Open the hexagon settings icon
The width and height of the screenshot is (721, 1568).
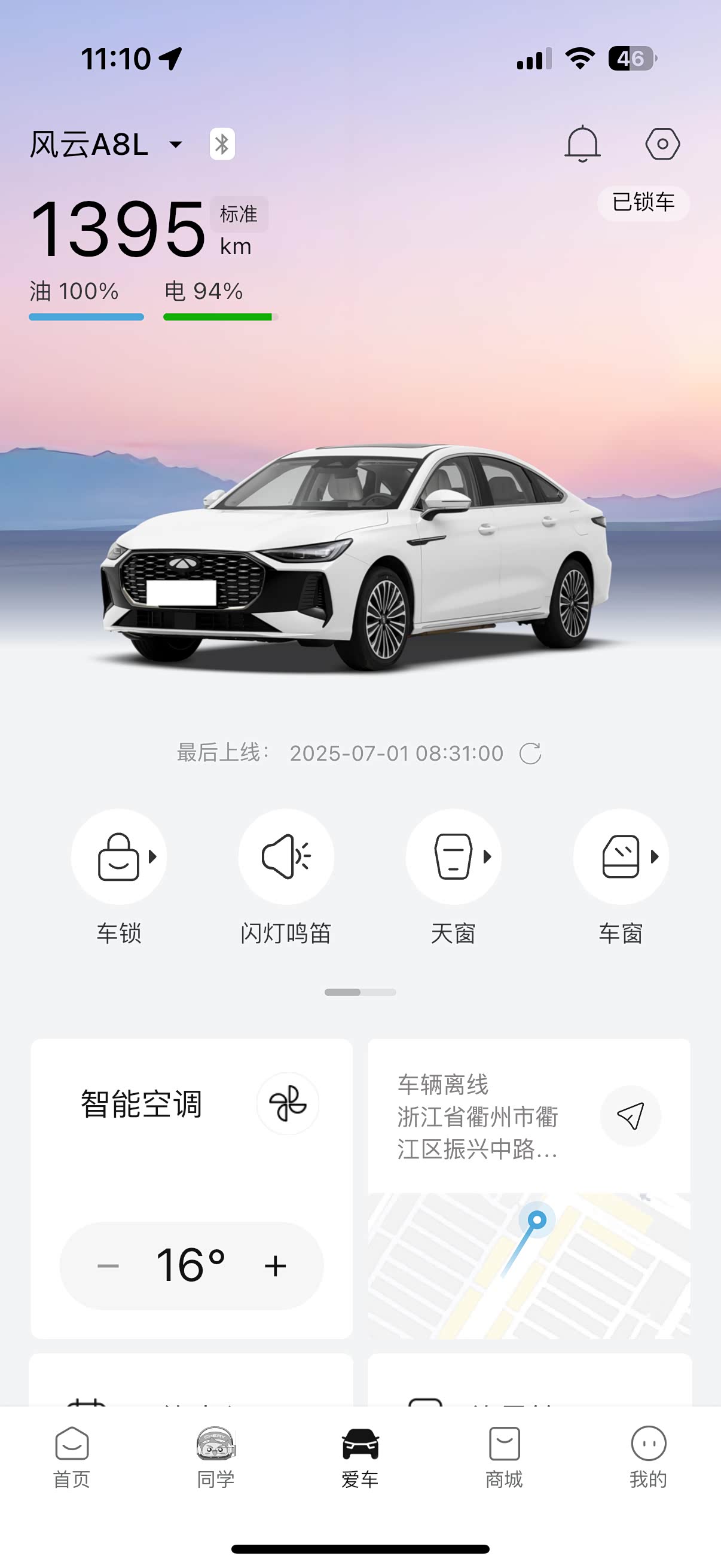pyautogui.click(x=662, y=144)
